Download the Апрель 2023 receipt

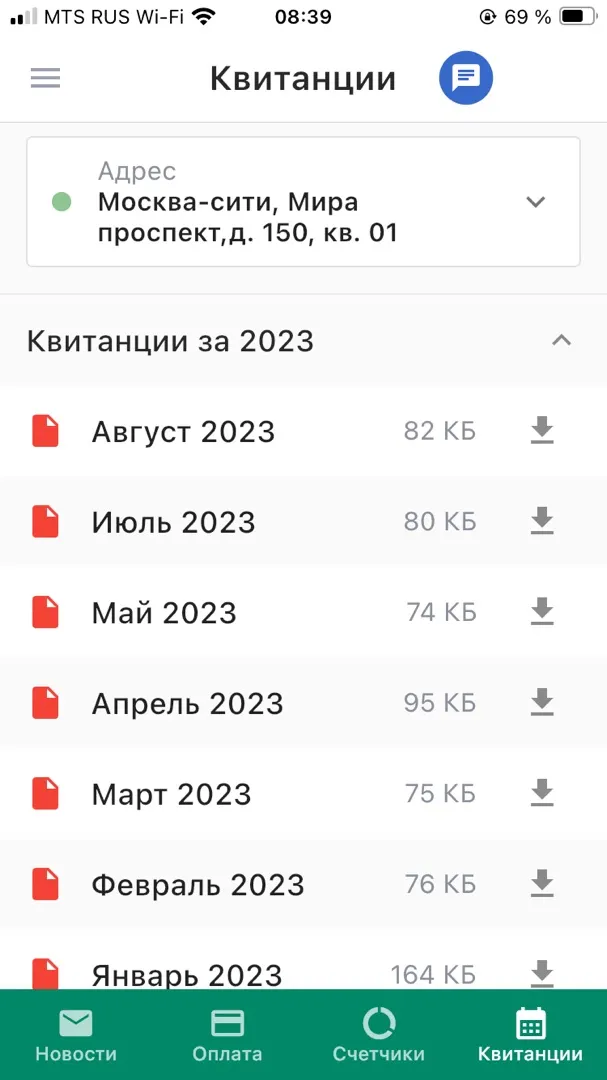tap(542, 703)
